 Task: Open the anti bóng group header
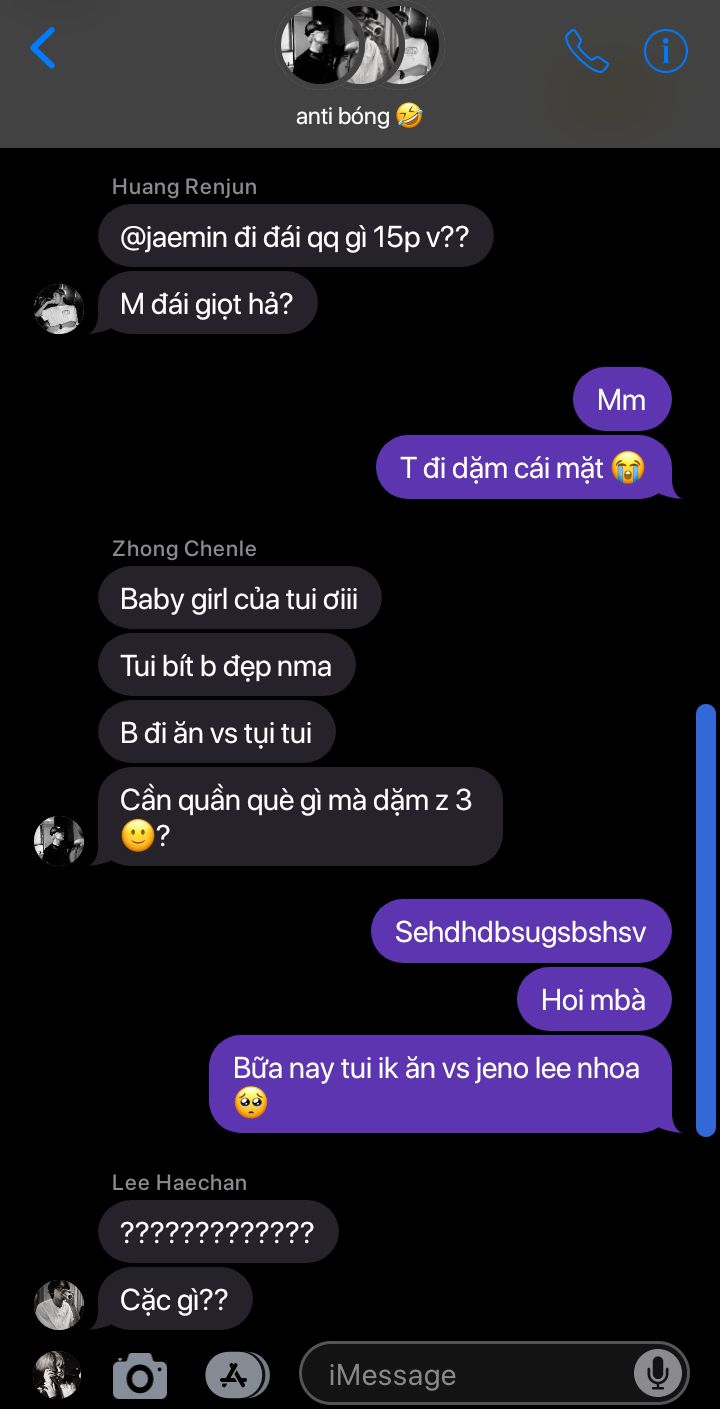[x=359, y=70]
